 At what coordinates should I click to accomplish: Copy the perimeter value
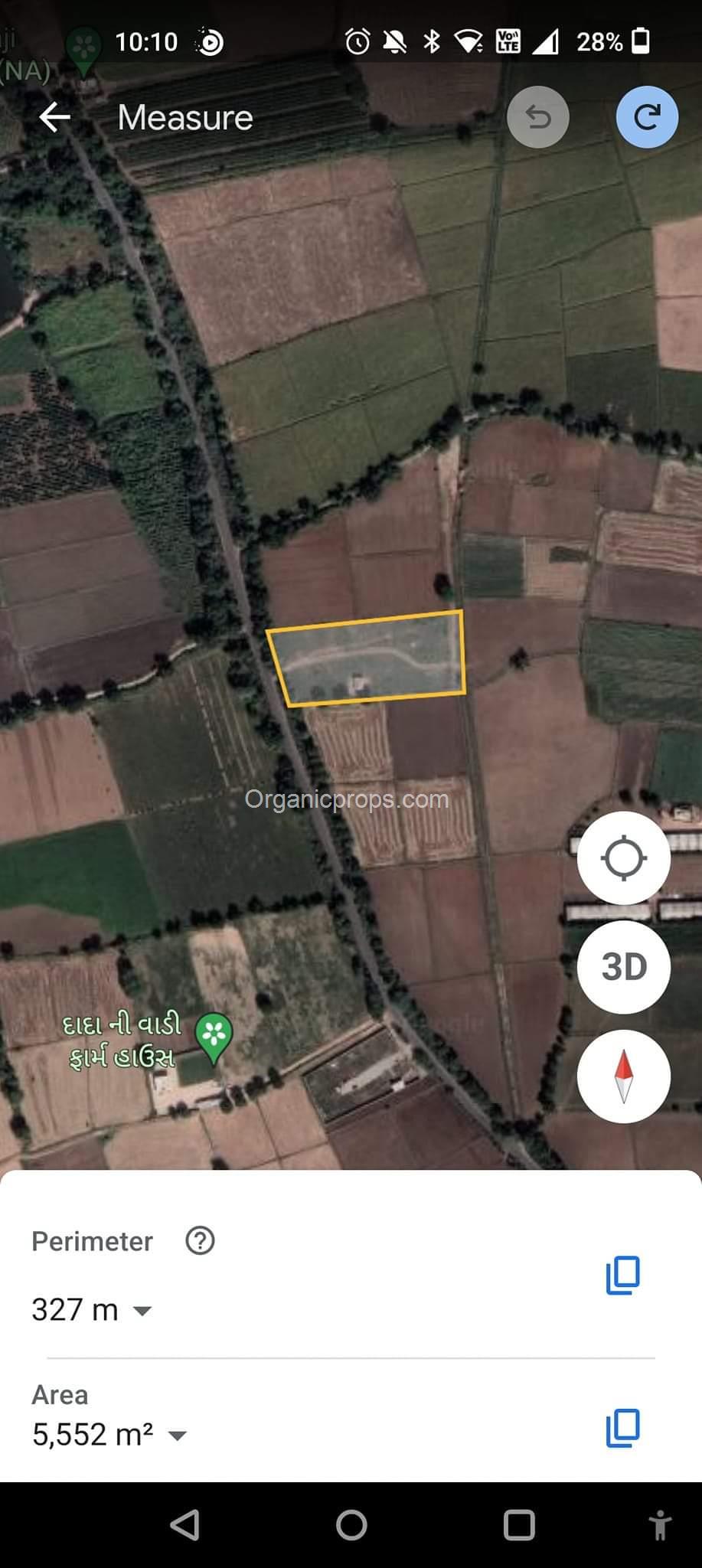tap(622, 1275)
